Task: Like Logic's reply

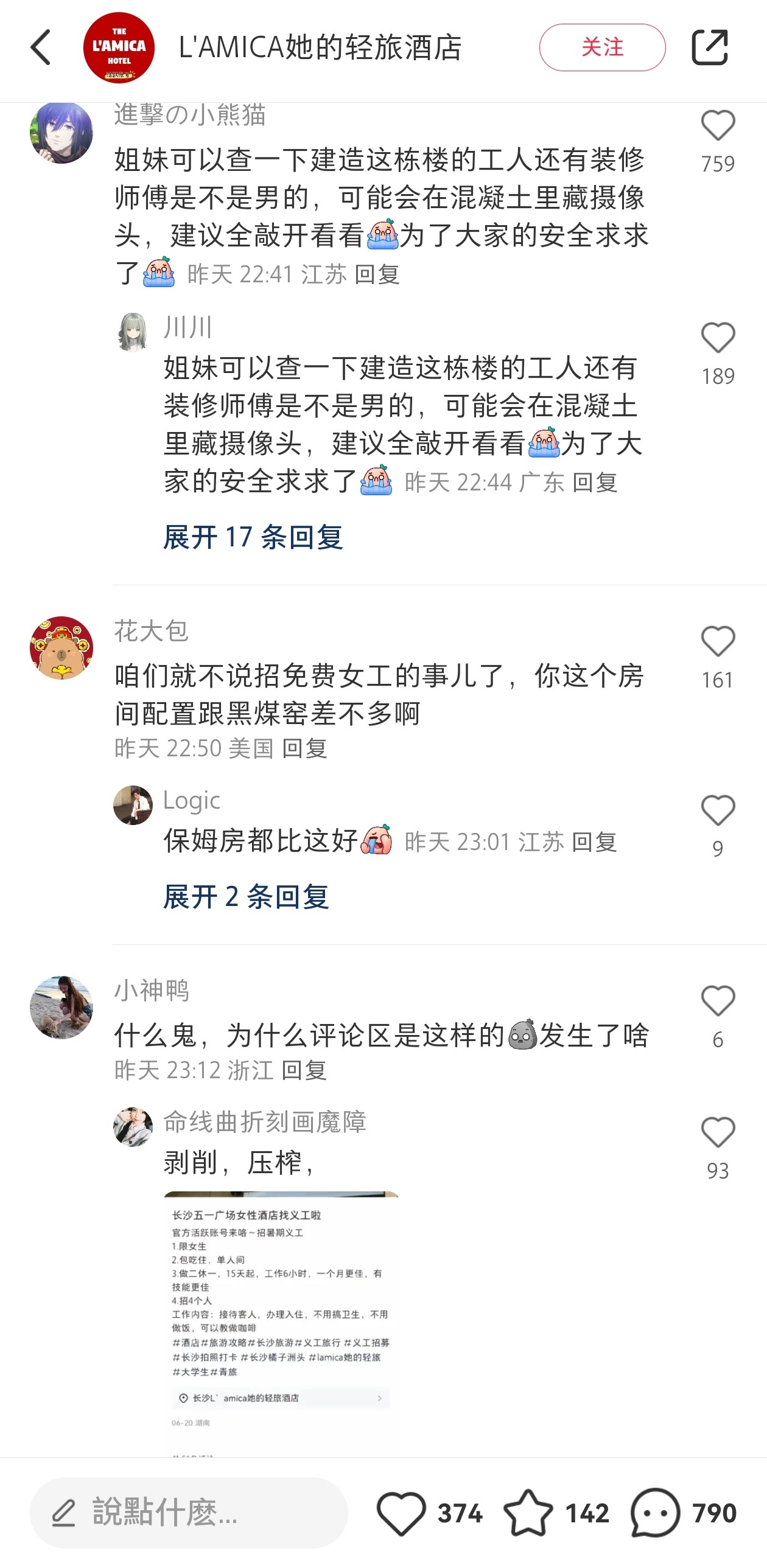Action: [718, 812]
